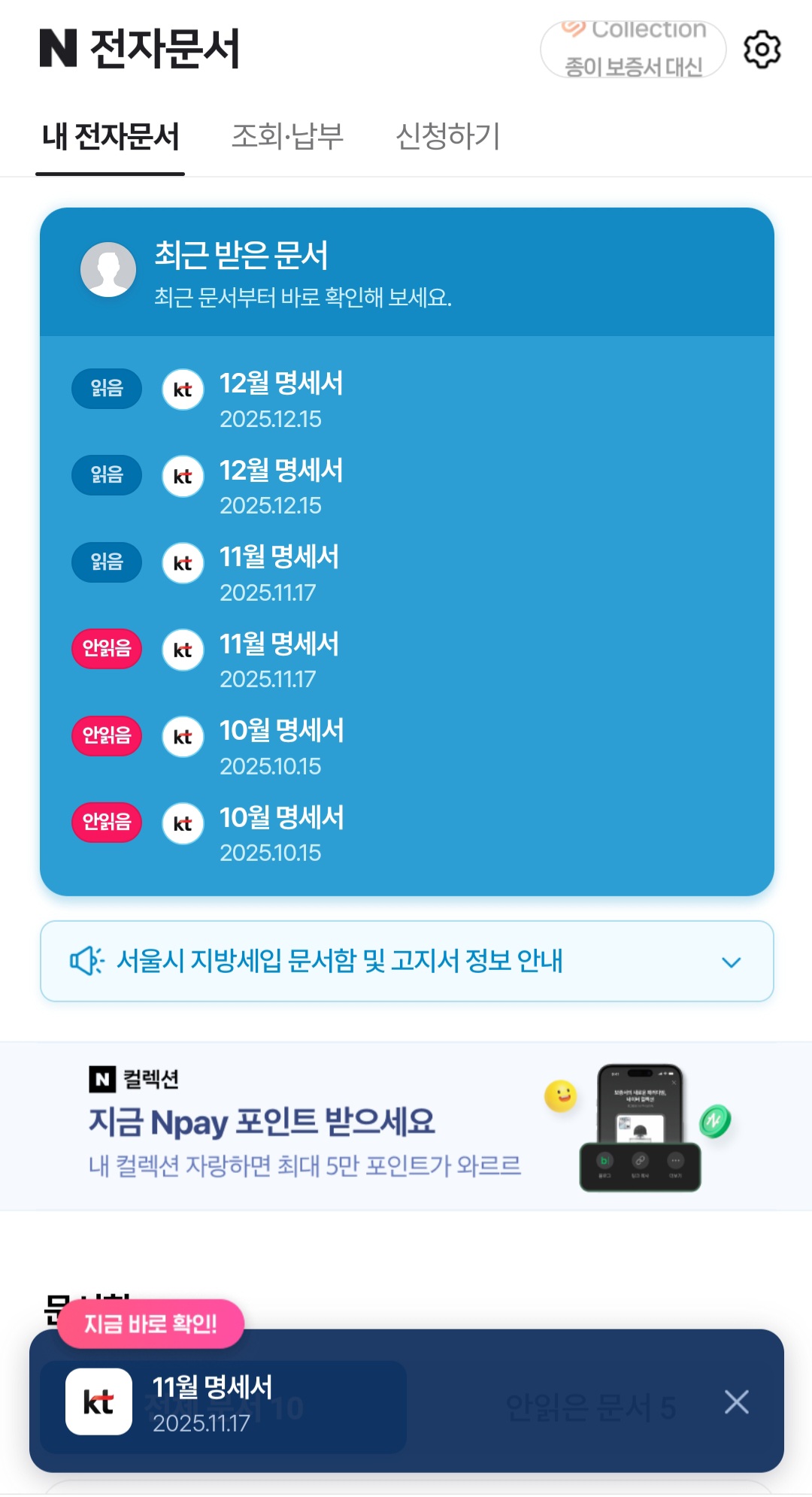
Task: Select the 내 전자문서 tab
Action: [111, 137]
